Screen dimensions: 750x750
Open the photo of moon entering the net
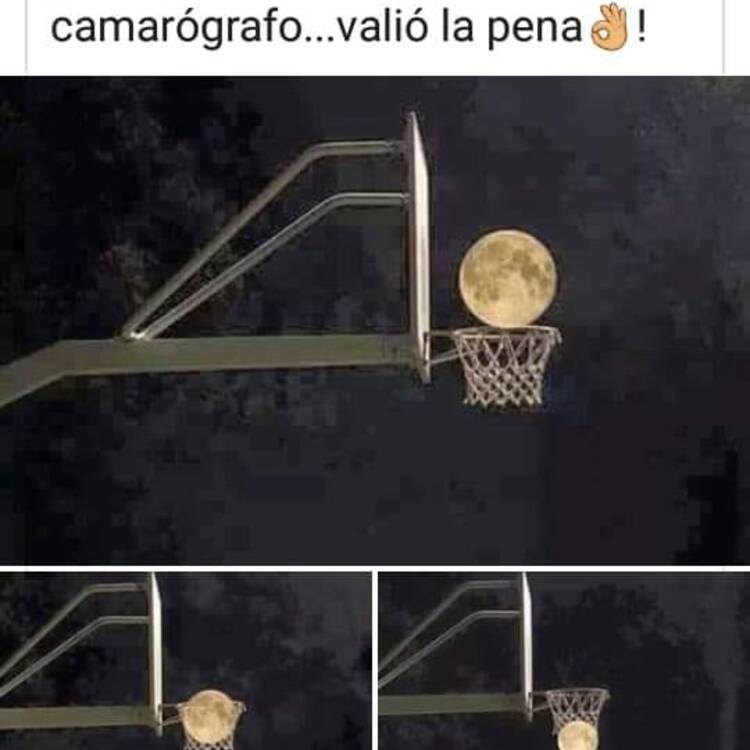click(186, 662)
